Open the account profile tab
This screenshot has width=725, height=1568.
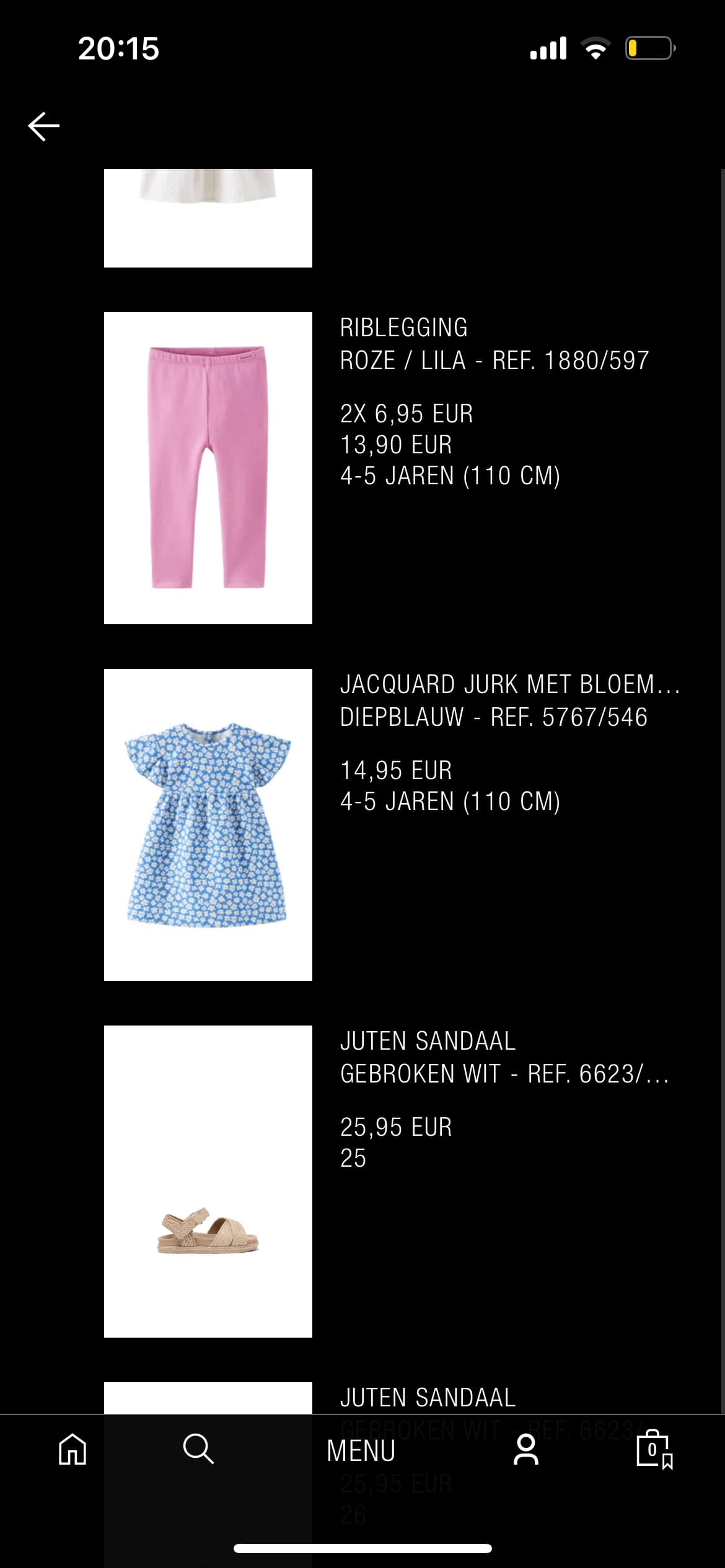tap(526, 1450)
